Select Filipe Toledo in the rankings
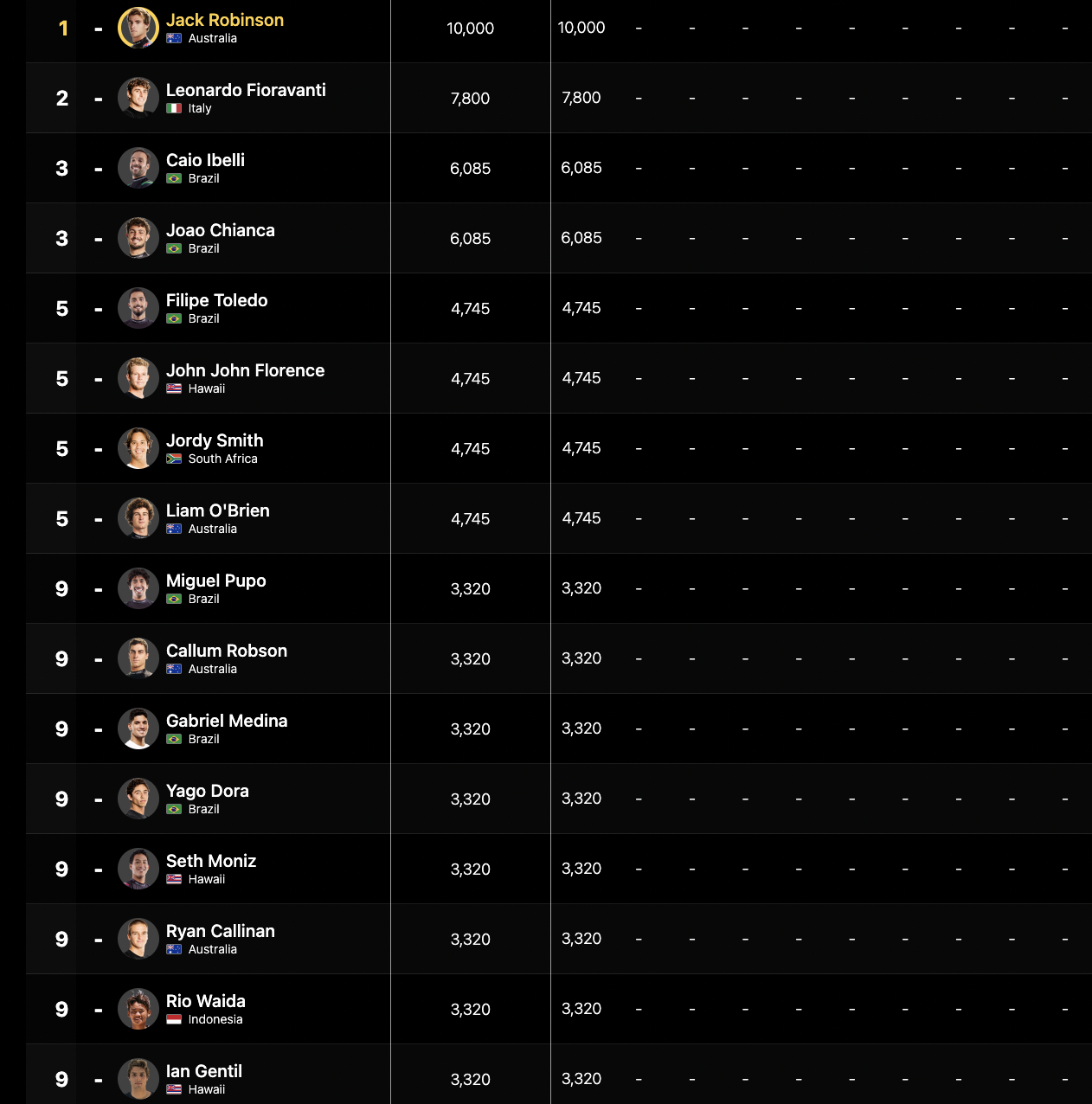 coord(216,300)
